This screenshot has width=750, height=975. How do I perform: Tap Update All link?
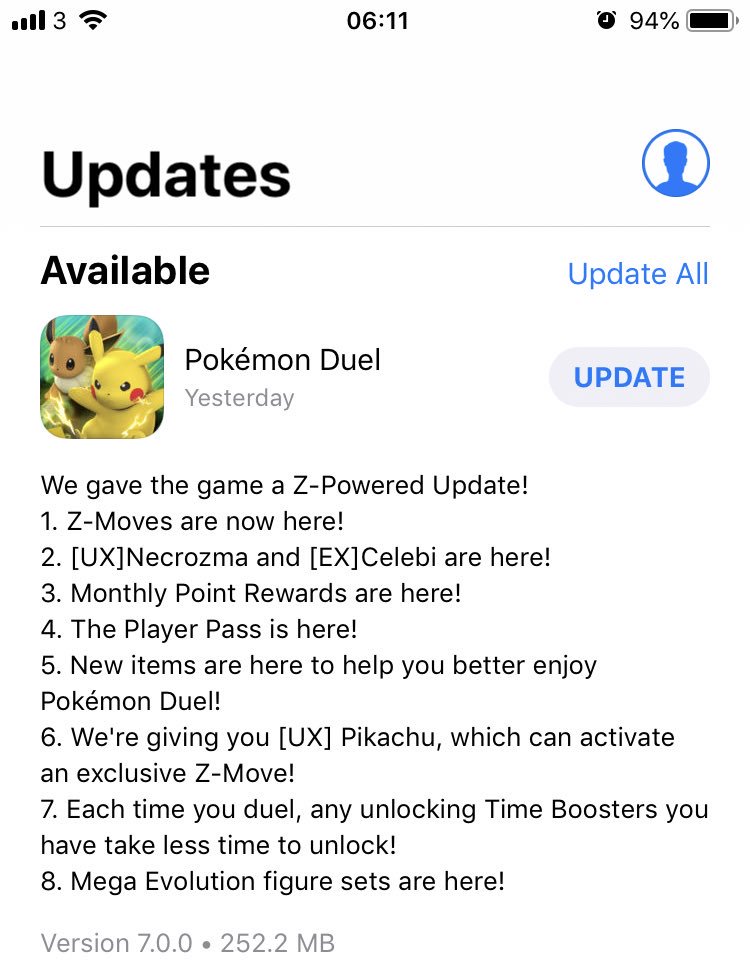[x=637, y=274]
